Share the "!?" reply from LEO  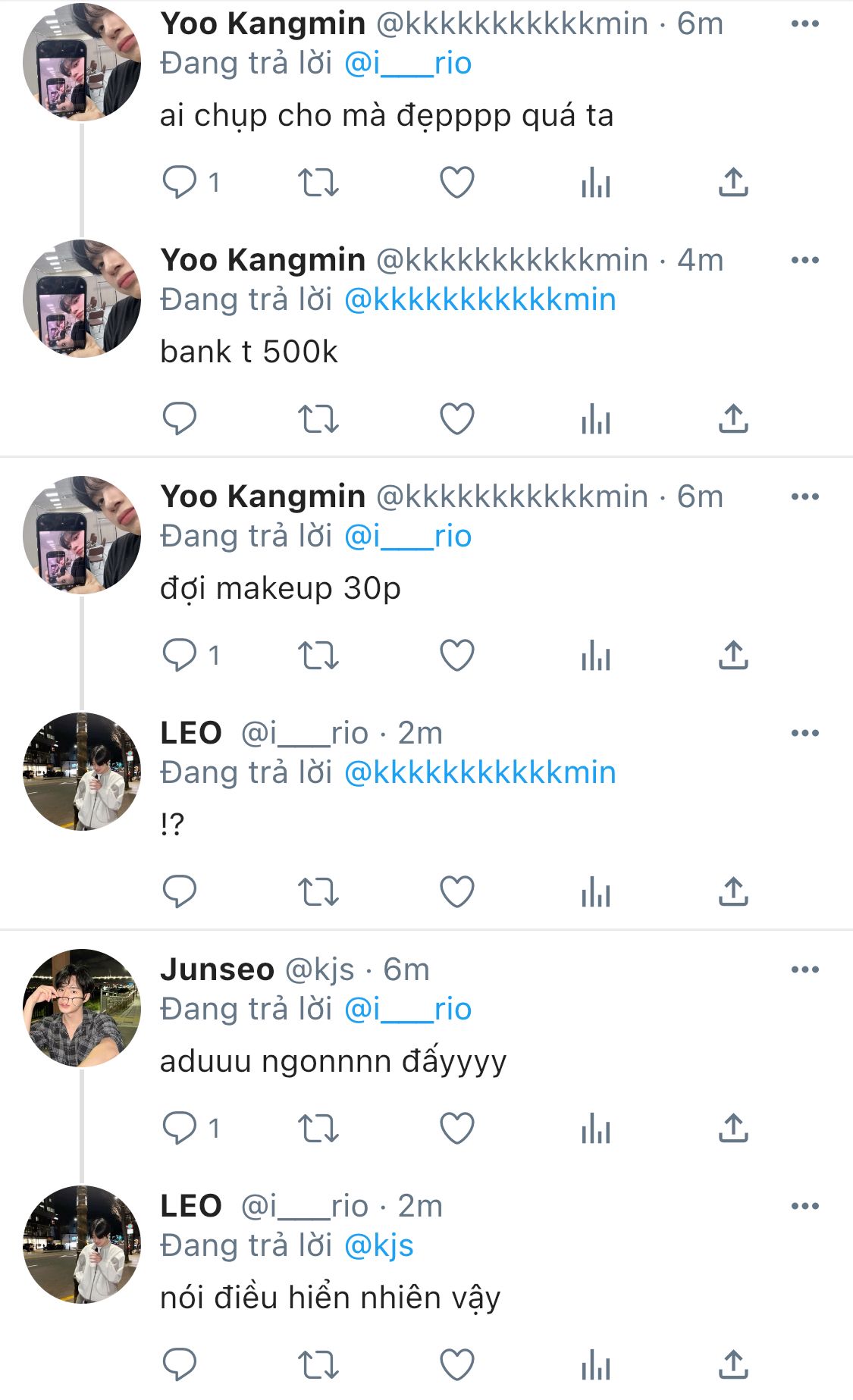(x=733, y=892)
